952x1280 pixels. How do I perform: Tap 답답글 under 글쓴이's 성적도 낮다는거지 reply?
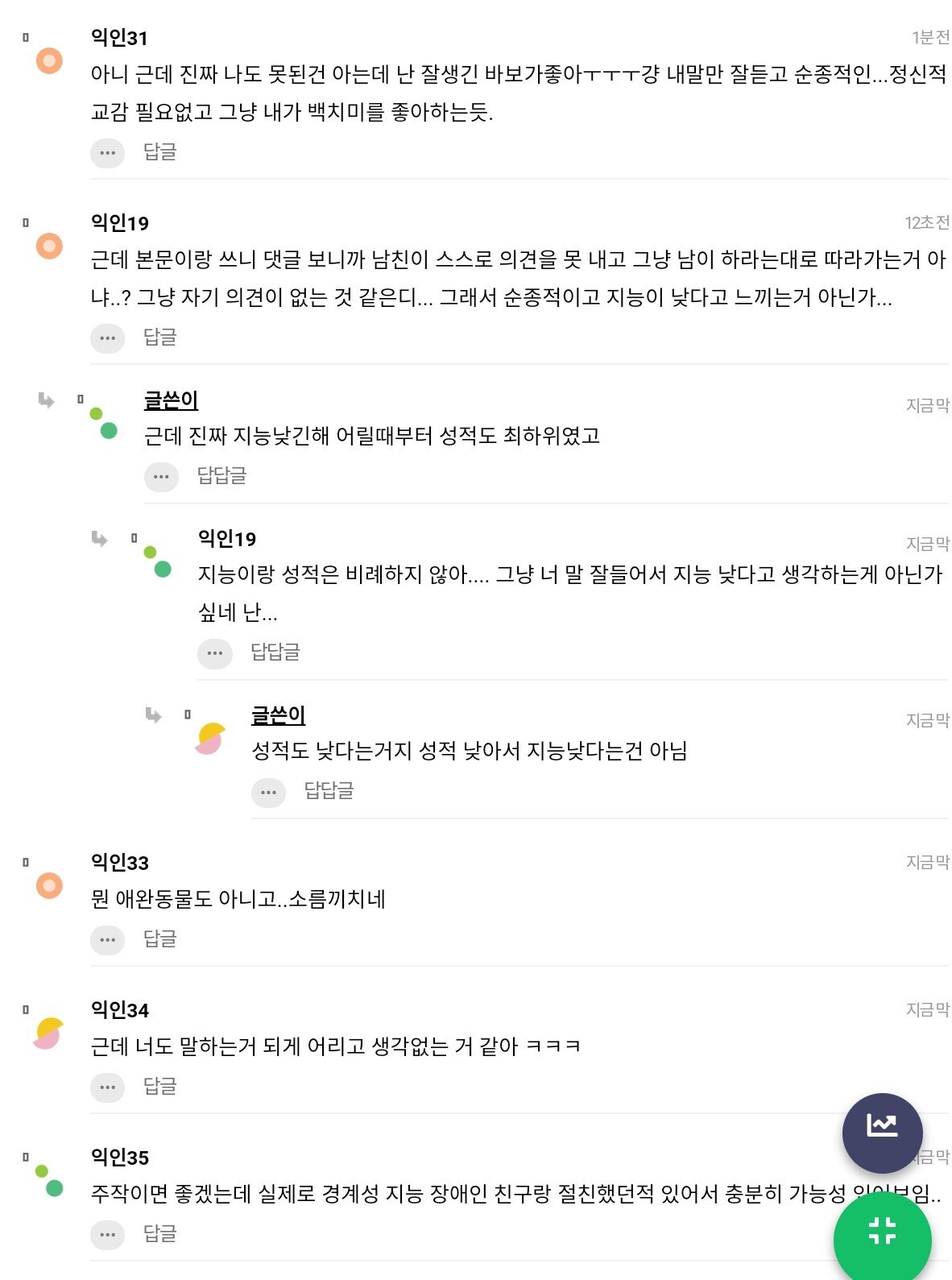click(329, 791)
